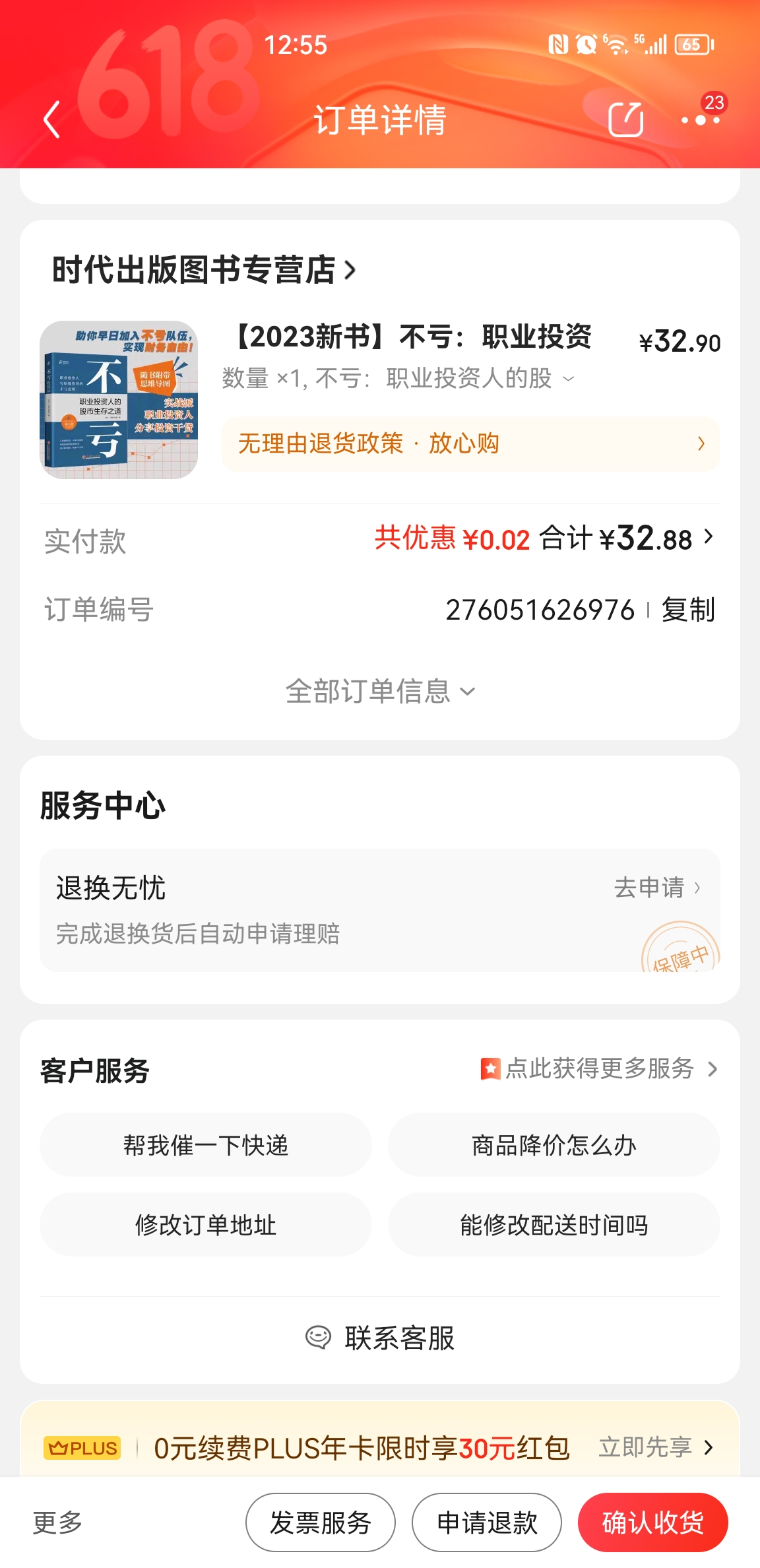Copy the order number
The height and width of the screenshot is (1568, 760).
pos(687,610)
